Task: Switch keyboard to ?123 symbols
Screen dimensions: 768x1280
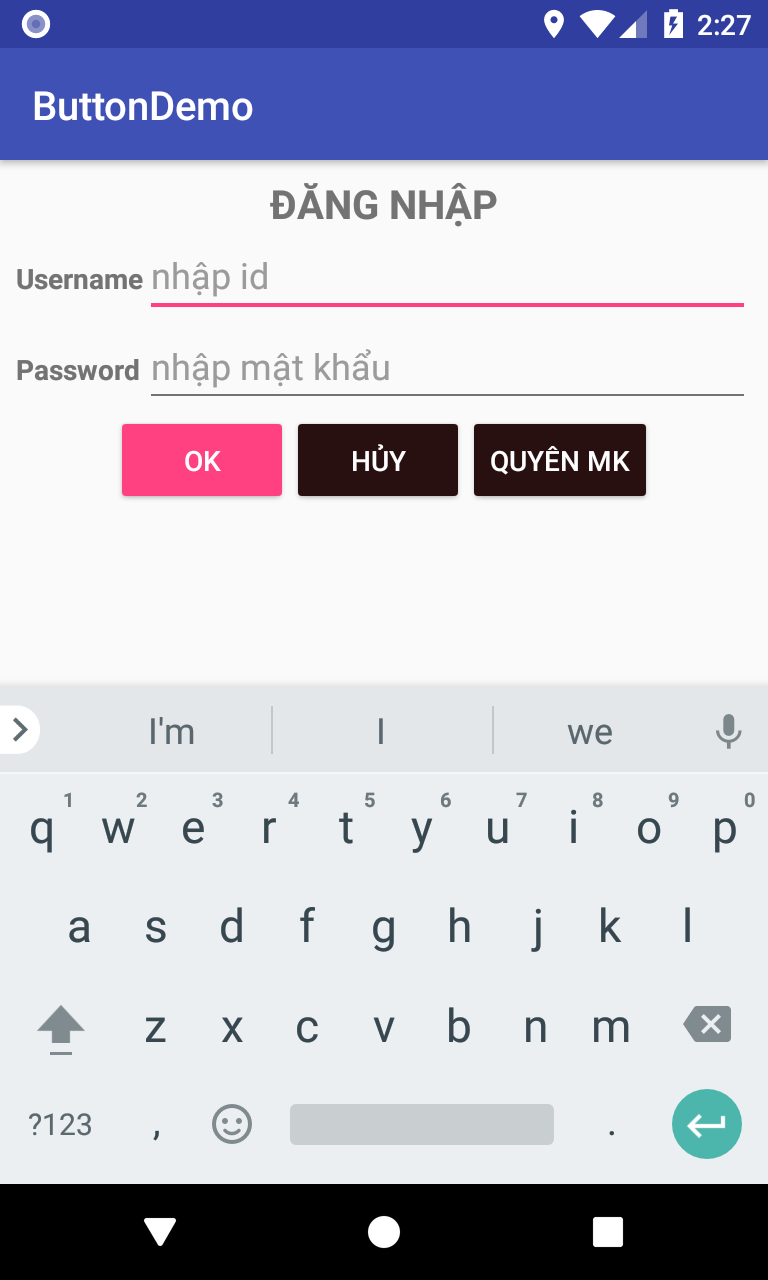Action: [60, 1124]
